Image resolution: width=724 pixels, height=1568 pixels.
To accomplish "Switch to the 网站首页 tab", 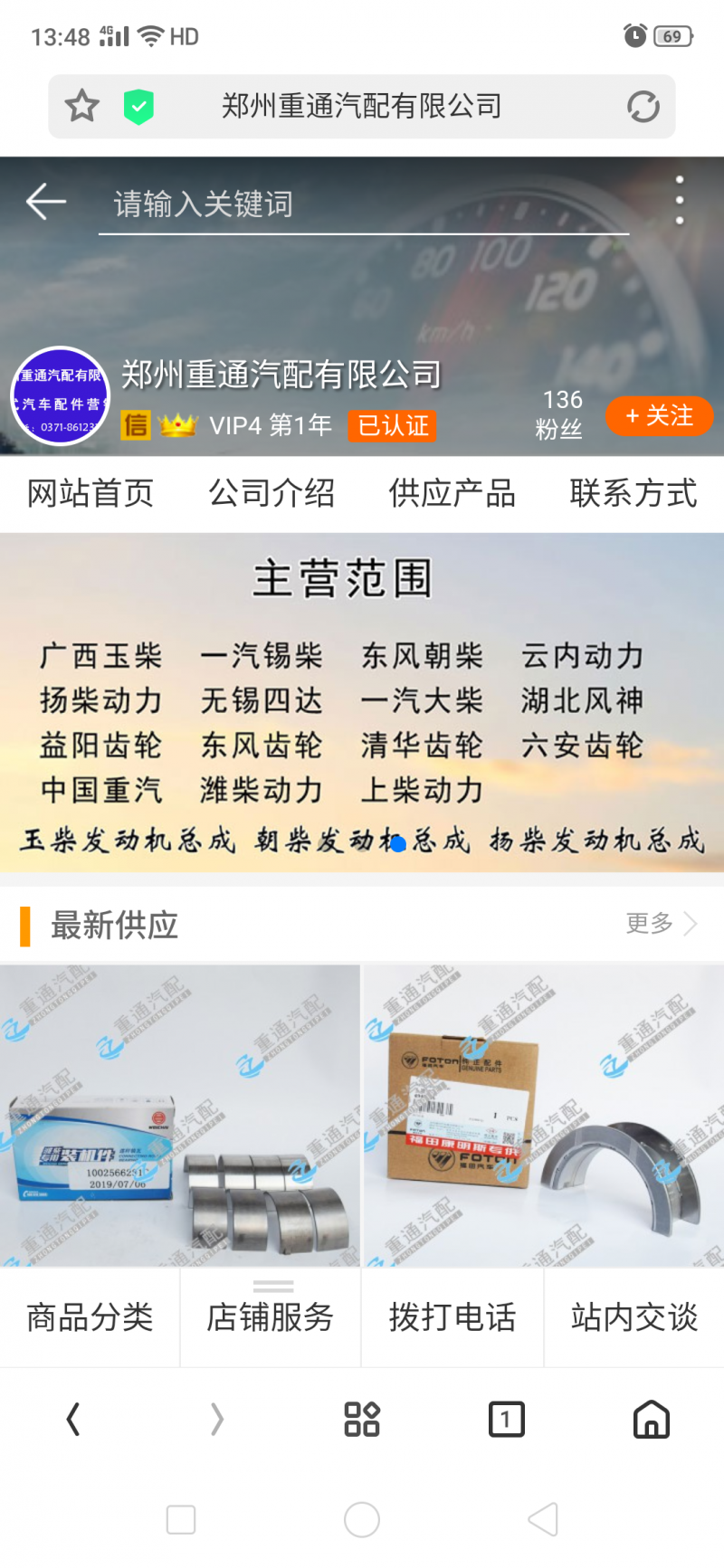I will tap(90, 494).
